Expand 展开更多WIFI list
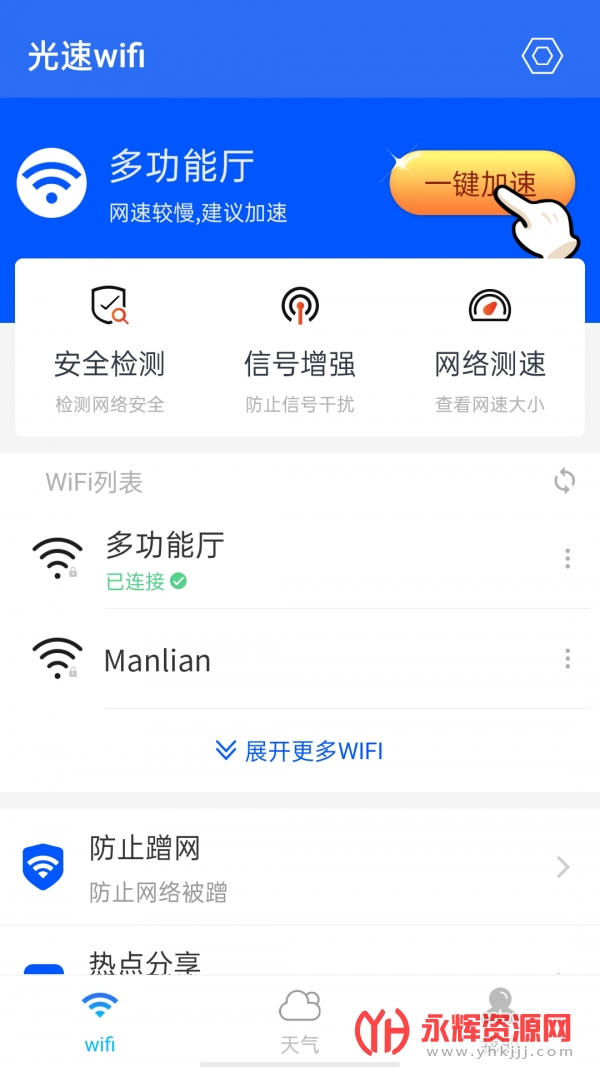This screenshot has height=1067, width=600. (300, 751)
